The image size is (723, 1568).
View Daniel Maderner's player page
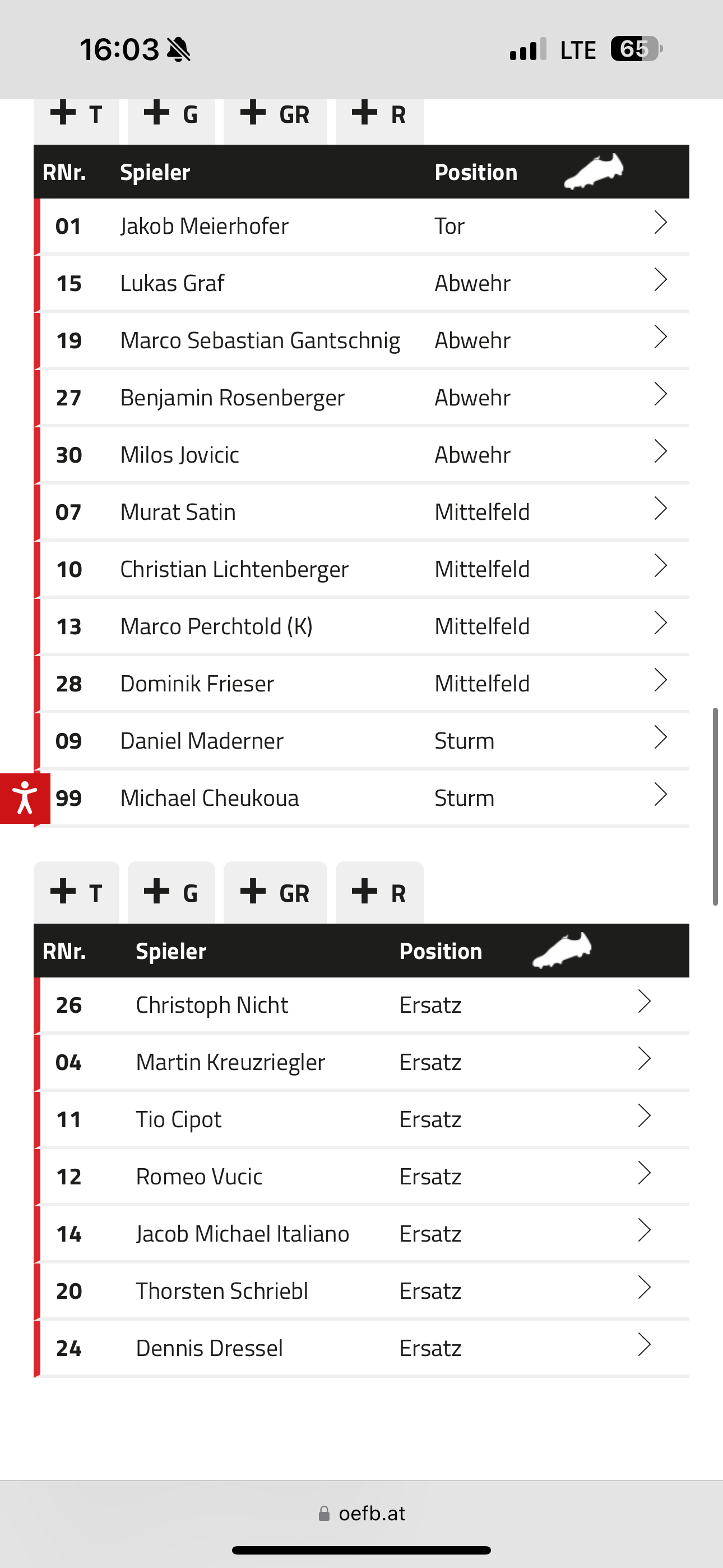click(361, 741)
